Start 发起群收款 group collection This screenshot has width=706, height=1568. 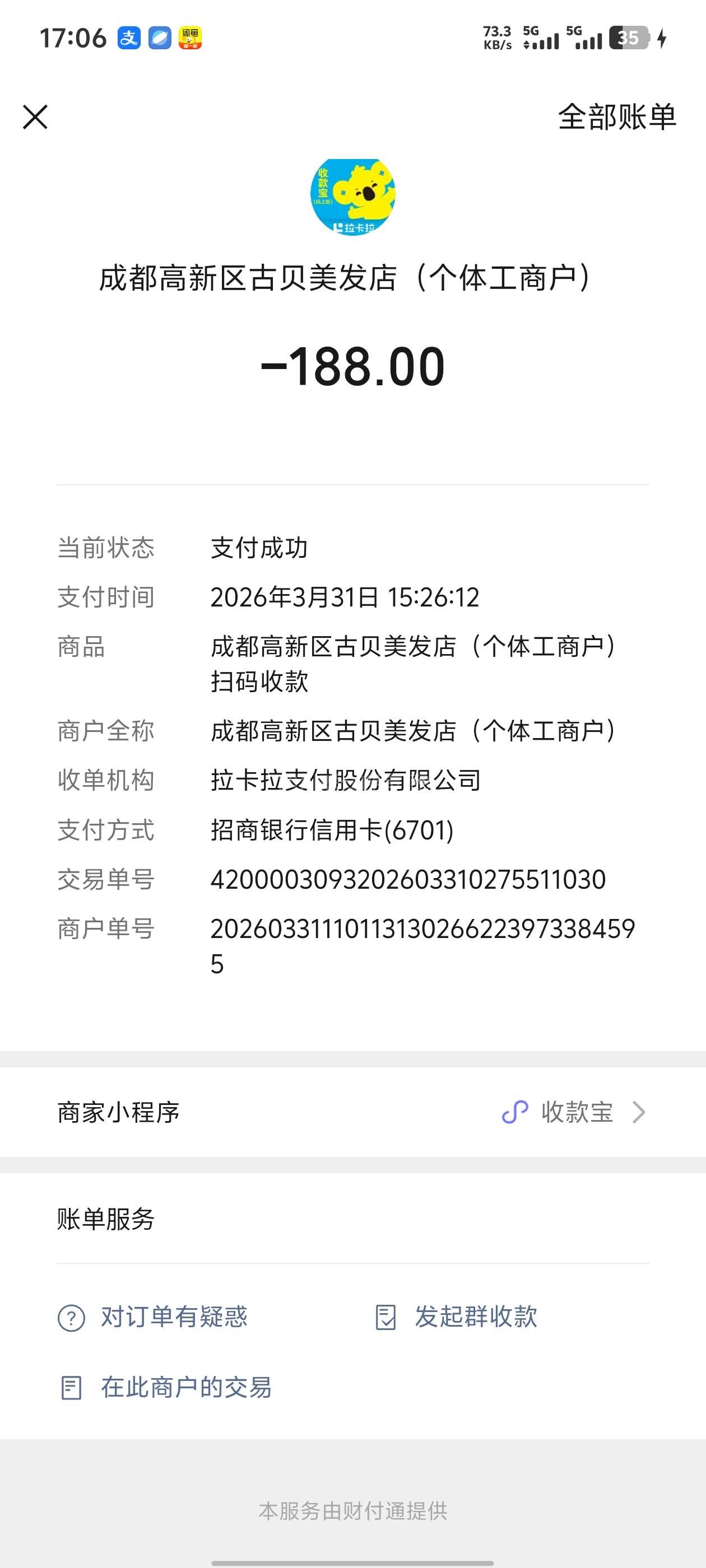click(x=456, y=1317)
